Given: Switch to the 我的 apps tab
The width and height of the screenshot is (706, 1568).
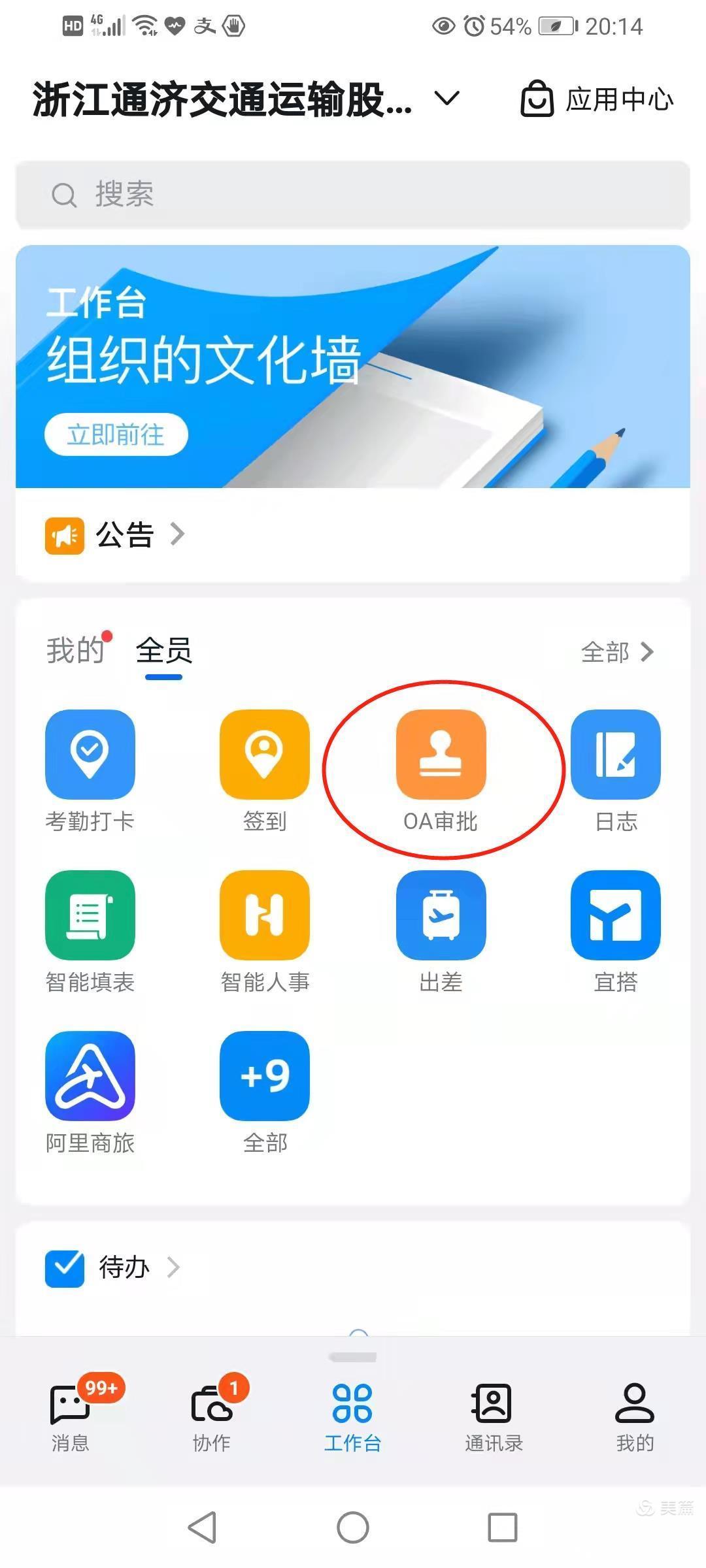Looking at the screenshot, I should pos(75,651).
